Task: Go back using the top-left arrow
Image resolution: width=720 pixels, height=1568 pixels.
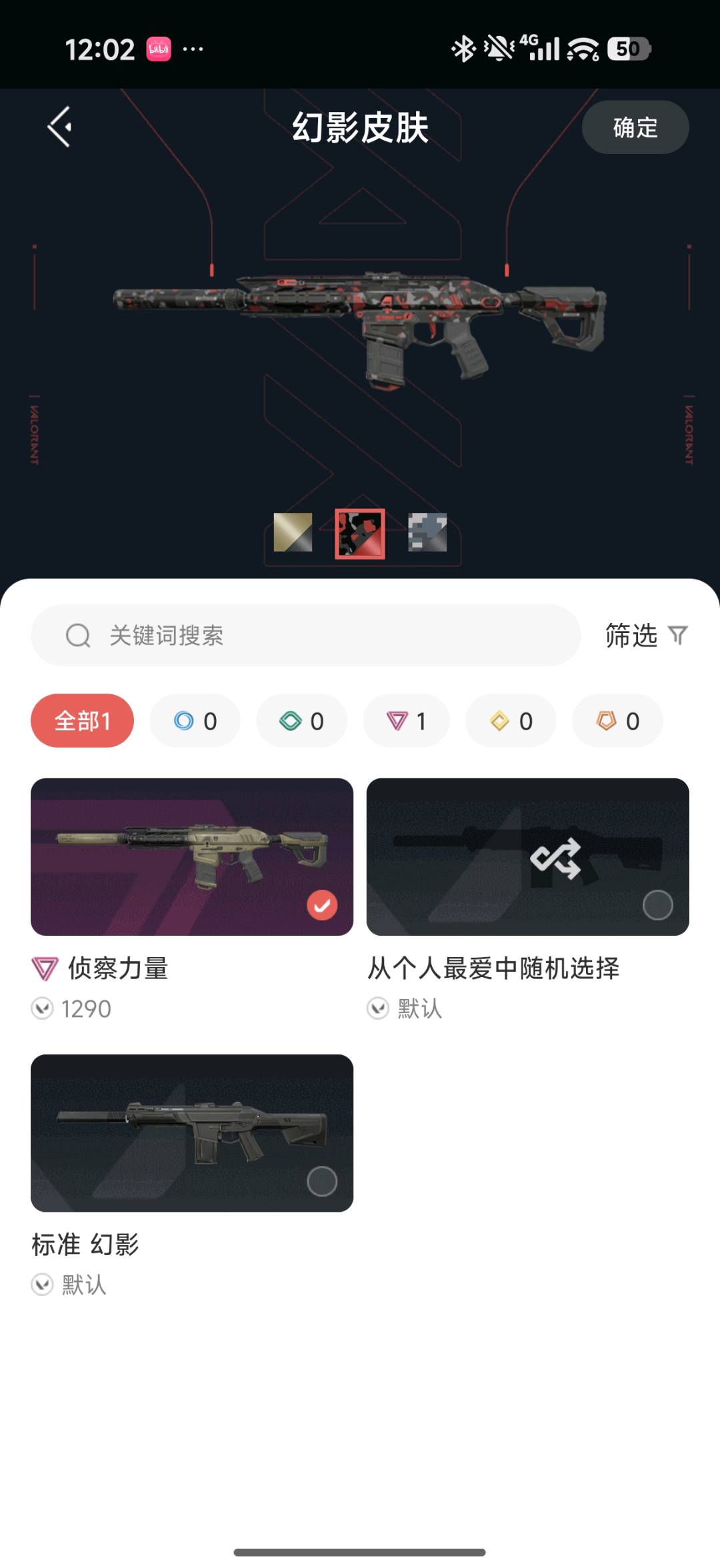Action: [x=60, y=127]
